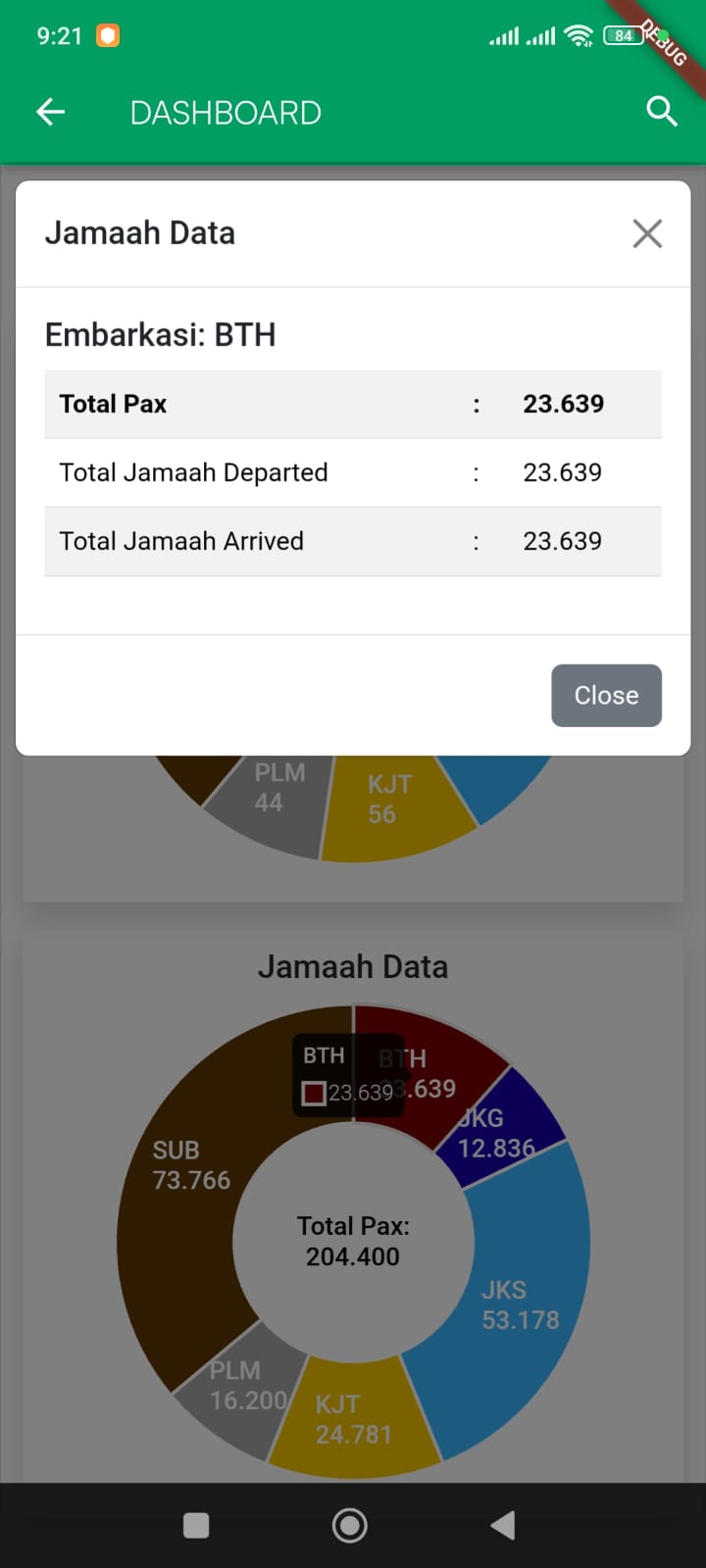Go back using the app bar arrow
This screenshot has height=1568, width=706.
point(51,113)
